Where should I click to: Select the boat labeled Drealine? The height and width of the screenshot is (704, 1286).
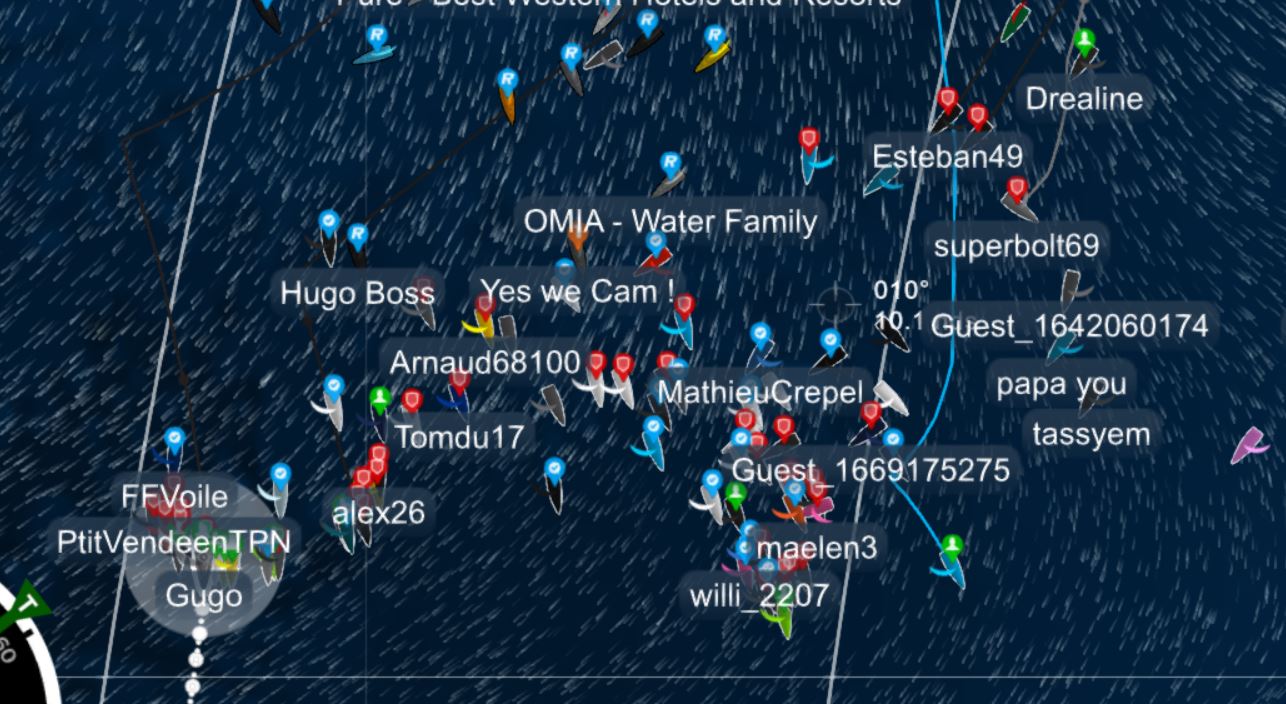coord(1084,98)
